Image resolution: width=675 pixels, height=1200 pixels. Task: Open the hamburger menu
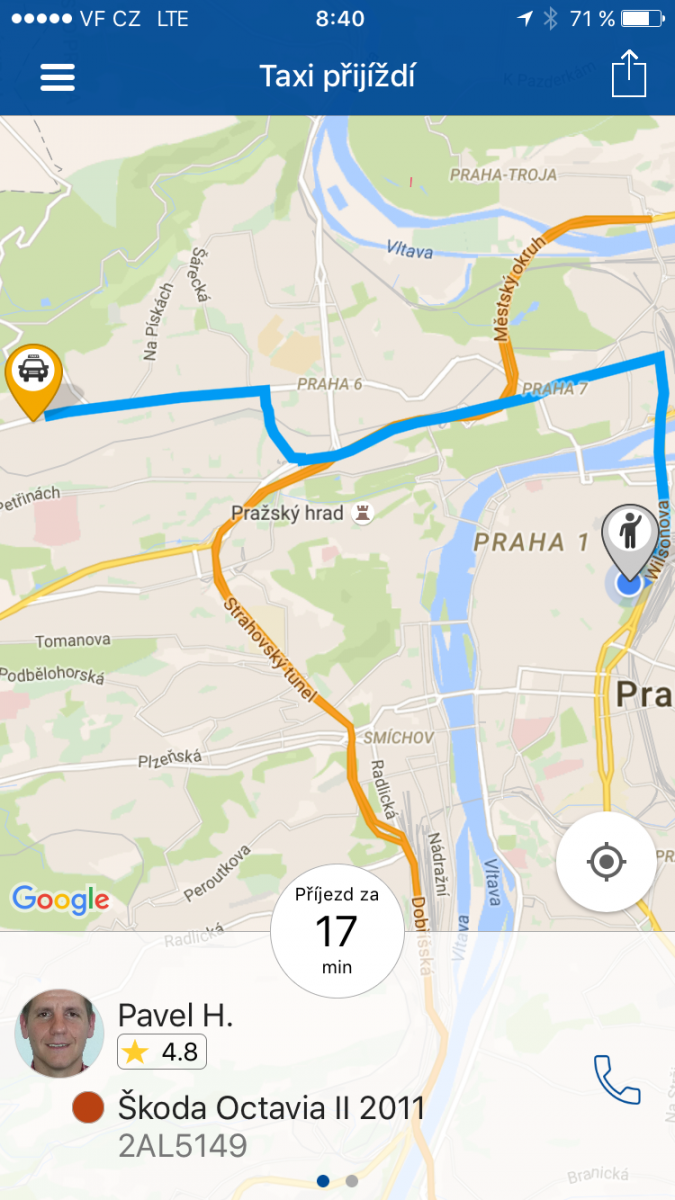point(57,77)
